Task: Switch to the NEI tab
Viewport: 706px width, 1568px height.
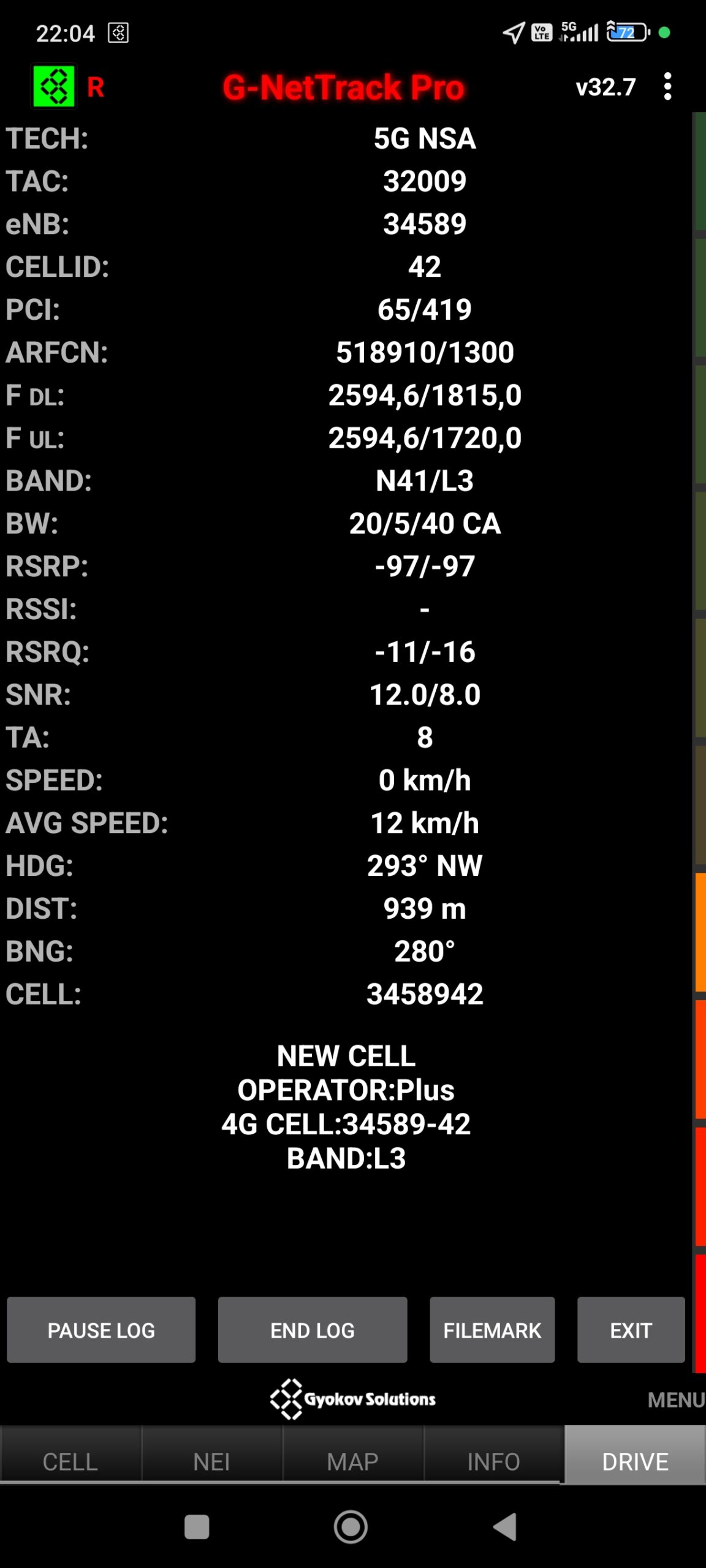Action: coord(211,1461)
